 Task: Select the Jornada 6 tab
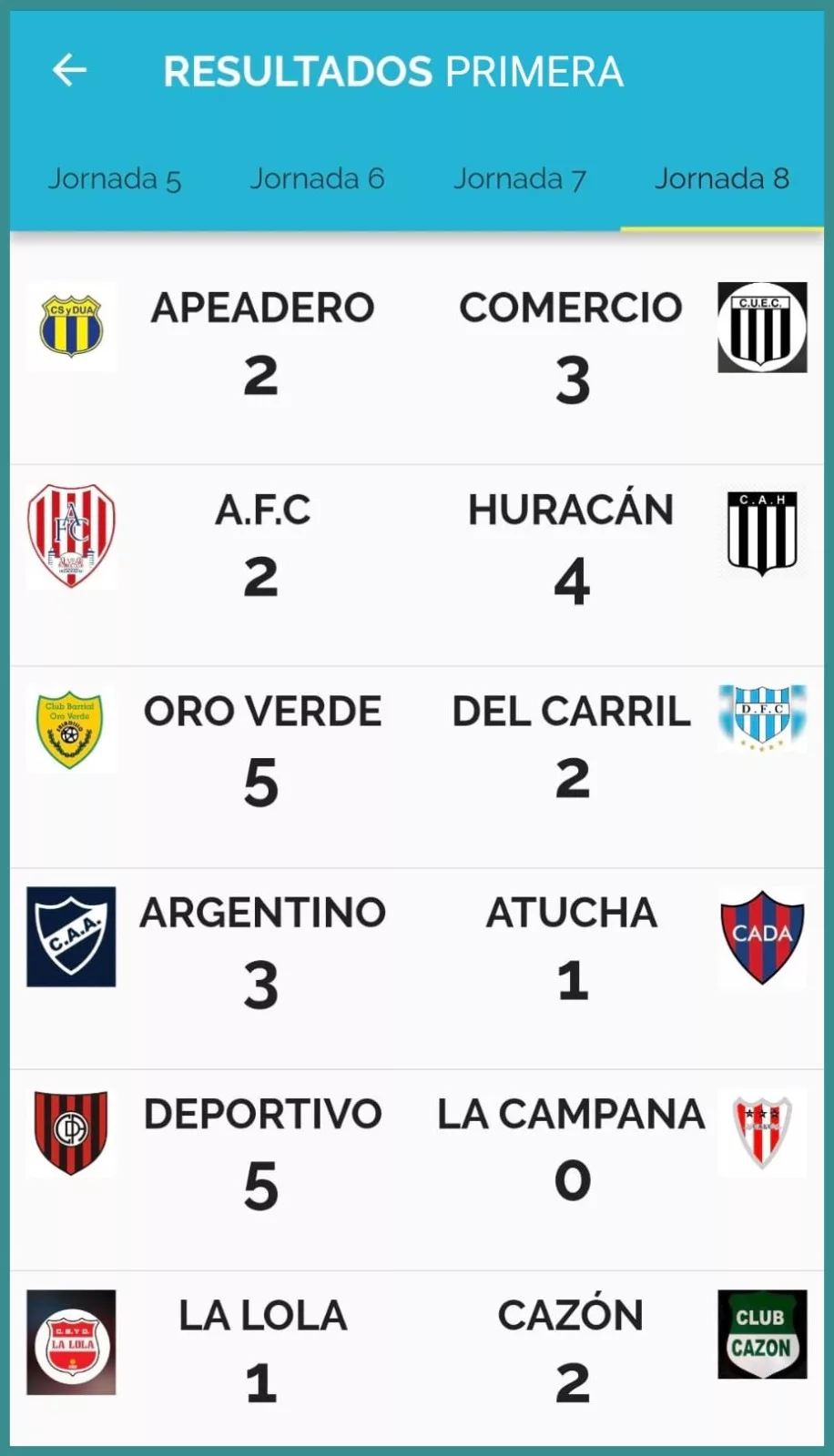click(x=317, y=179)
